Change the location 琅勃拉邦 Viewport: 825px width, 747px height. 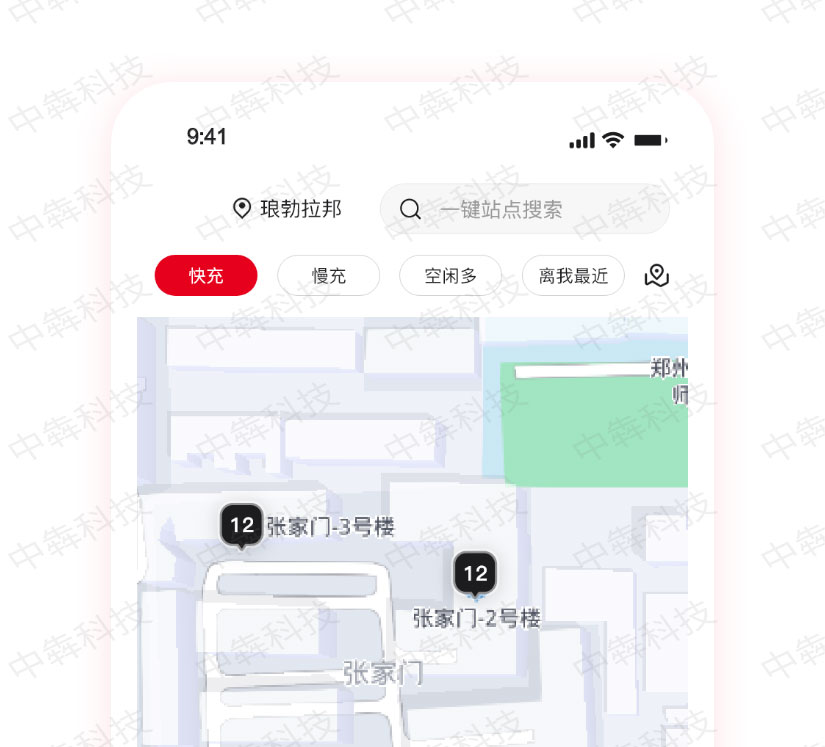(287, 208)
